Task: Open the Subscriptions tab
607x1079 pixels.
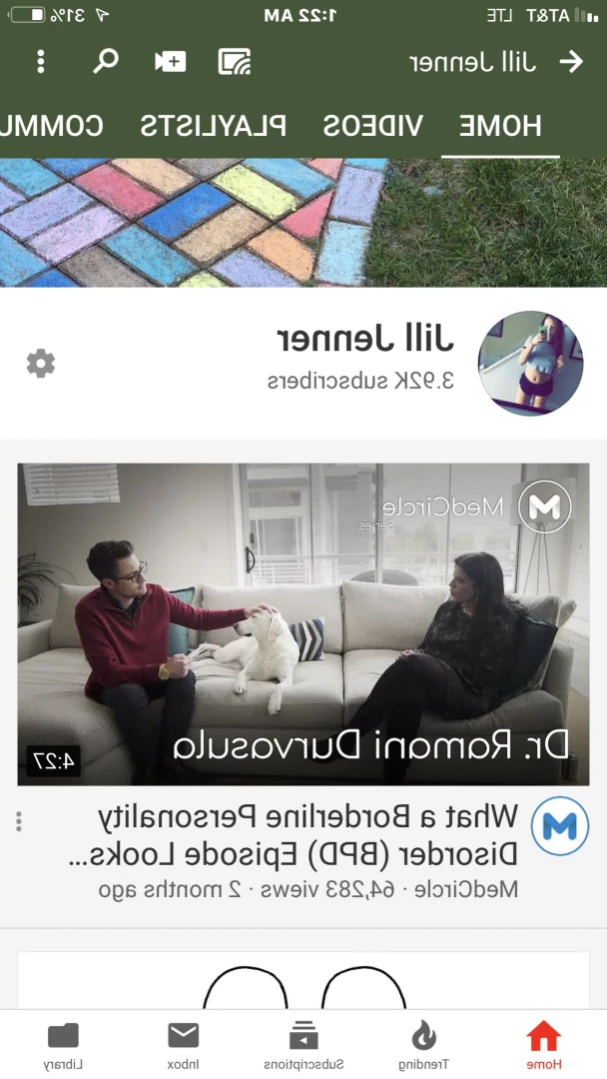Action: coord(304,1044)
